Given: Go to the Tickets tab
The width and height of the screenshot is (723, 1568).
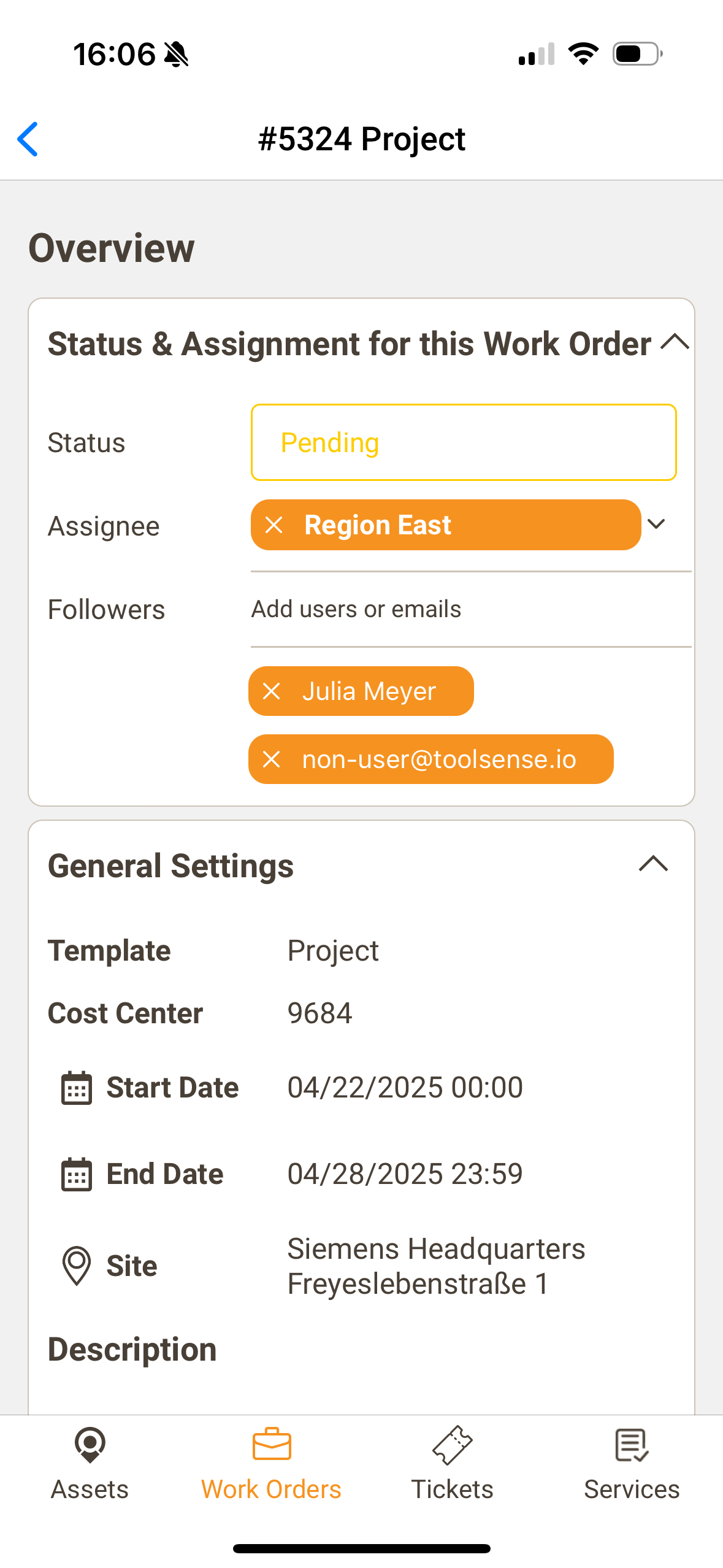Looking at the screenshot, I should click(x=452, y=1462).
